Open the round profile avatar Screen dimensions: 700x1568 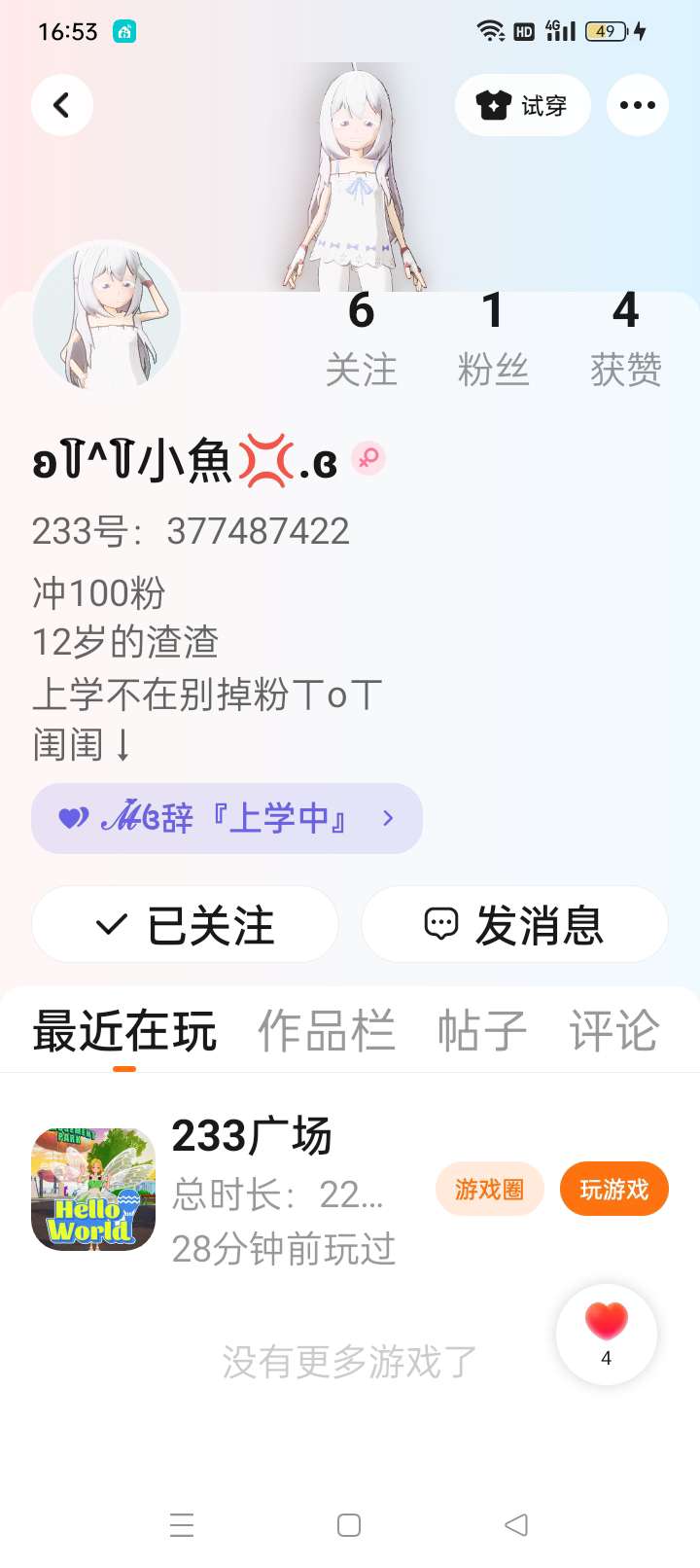pos(107,316)
